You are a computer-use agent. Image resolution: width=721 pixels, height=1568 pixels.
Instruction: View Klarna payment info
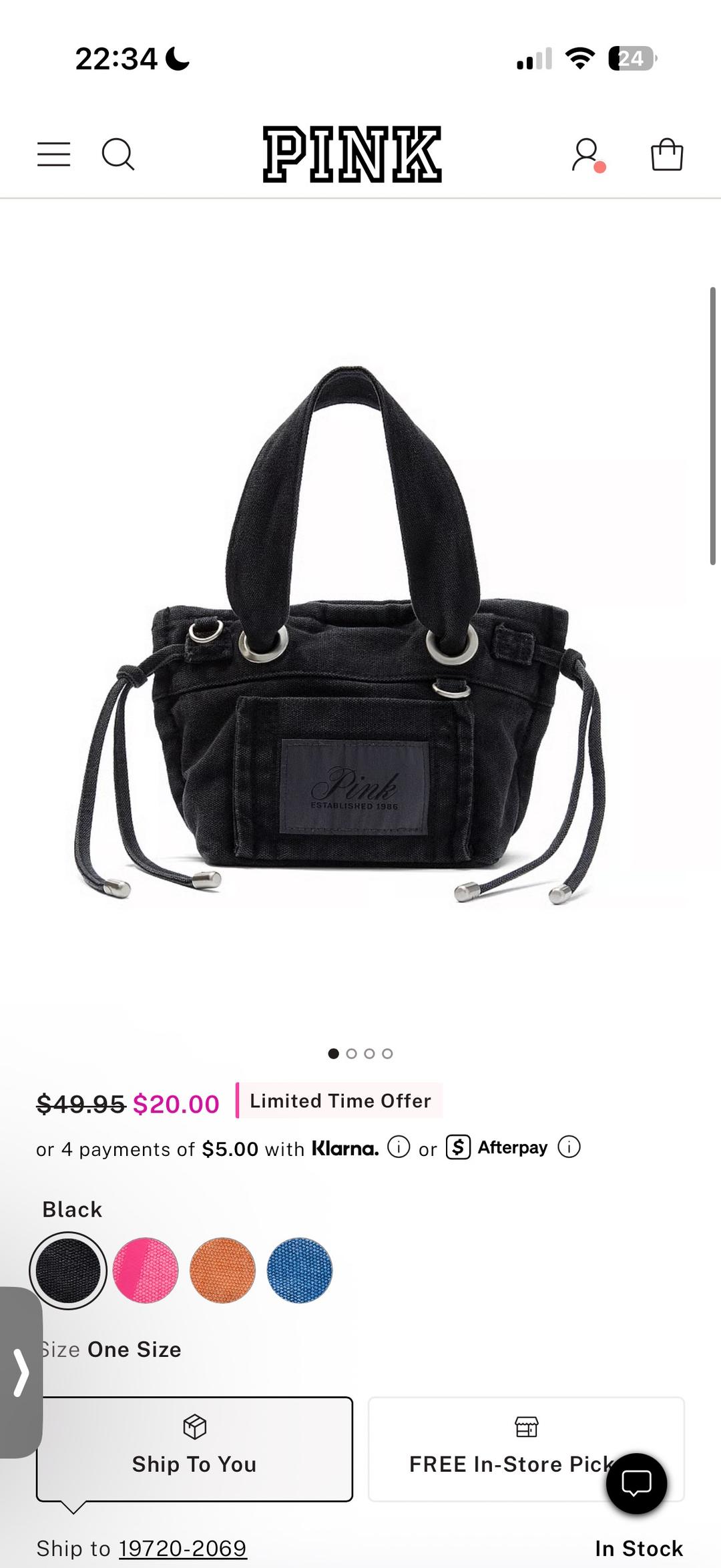pyautogui.click(x=399, y=1147)
